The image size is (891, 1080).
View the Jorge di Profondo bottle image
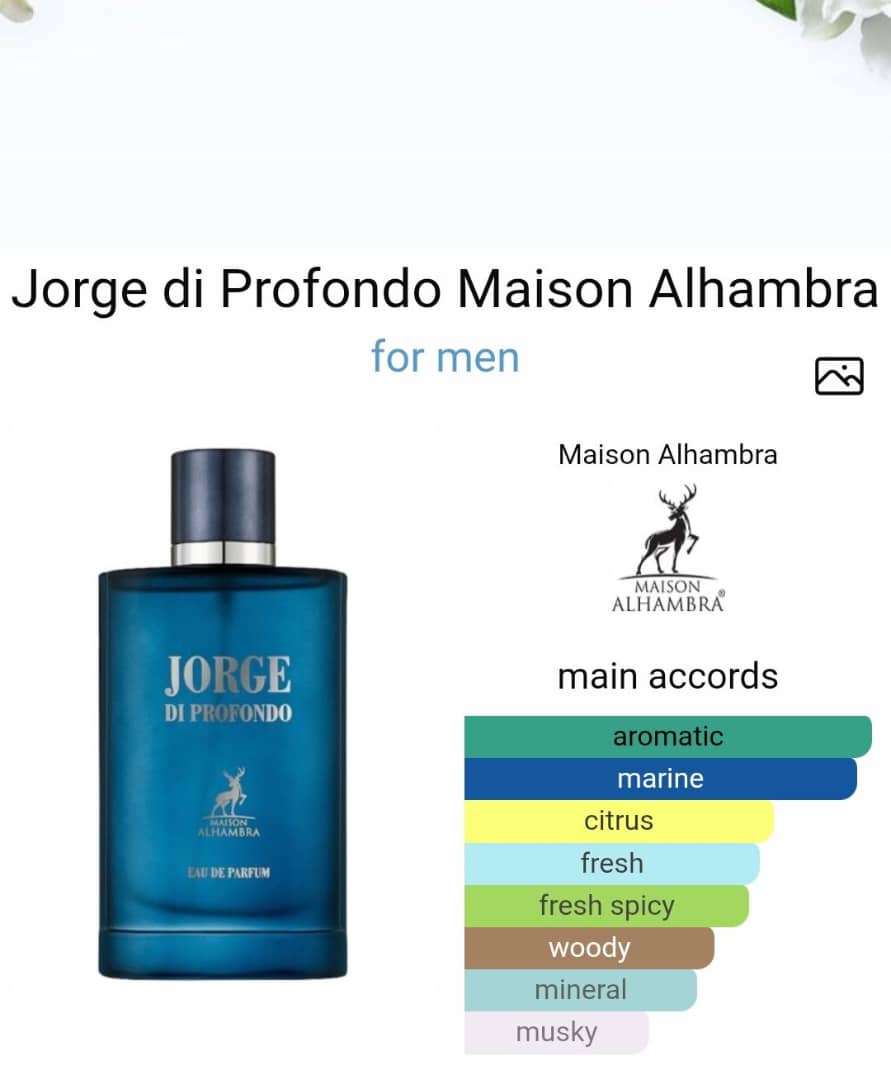tap(222, 714)
